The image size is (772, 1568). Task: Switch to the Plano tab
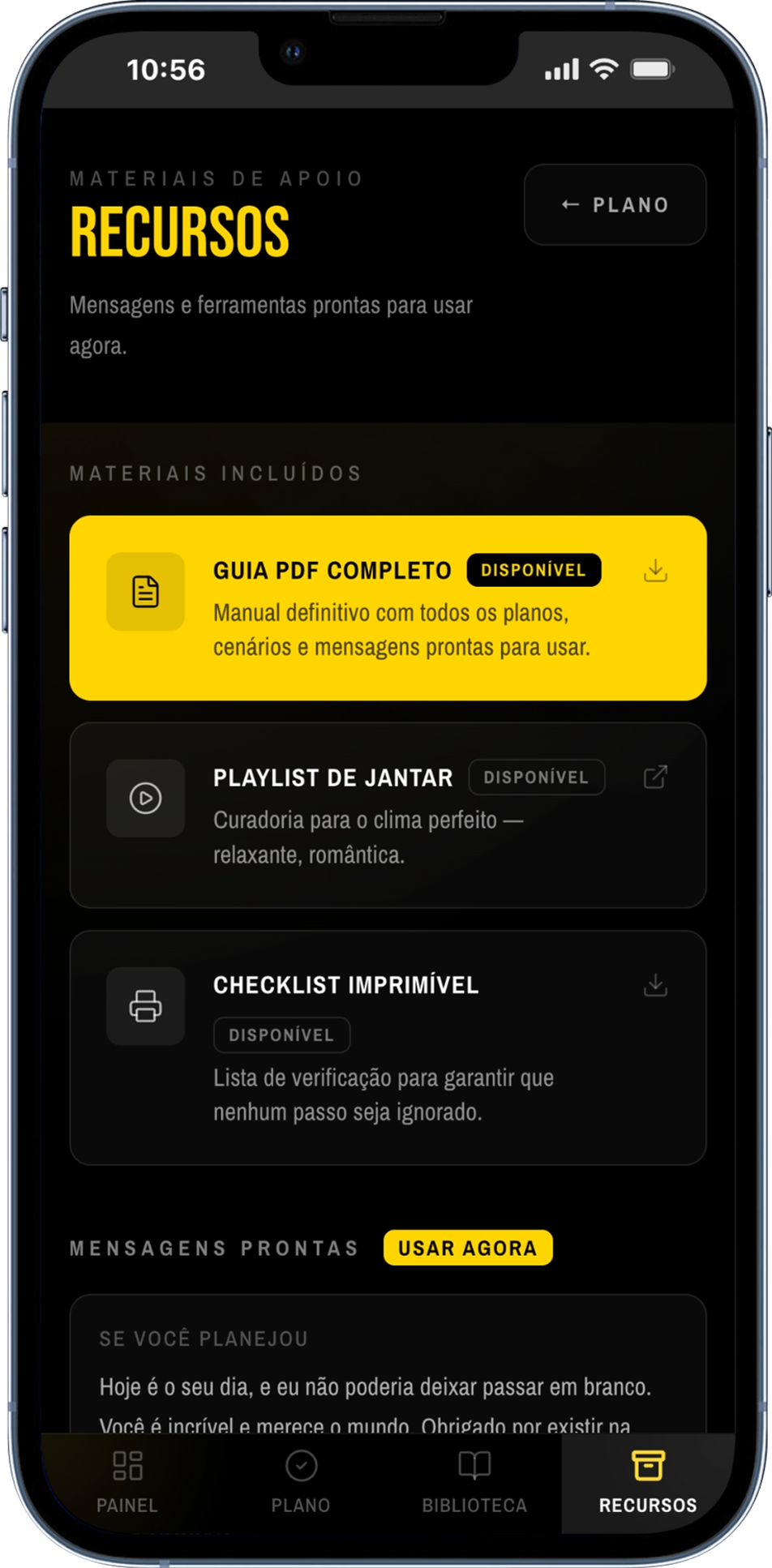[301, 1482]
